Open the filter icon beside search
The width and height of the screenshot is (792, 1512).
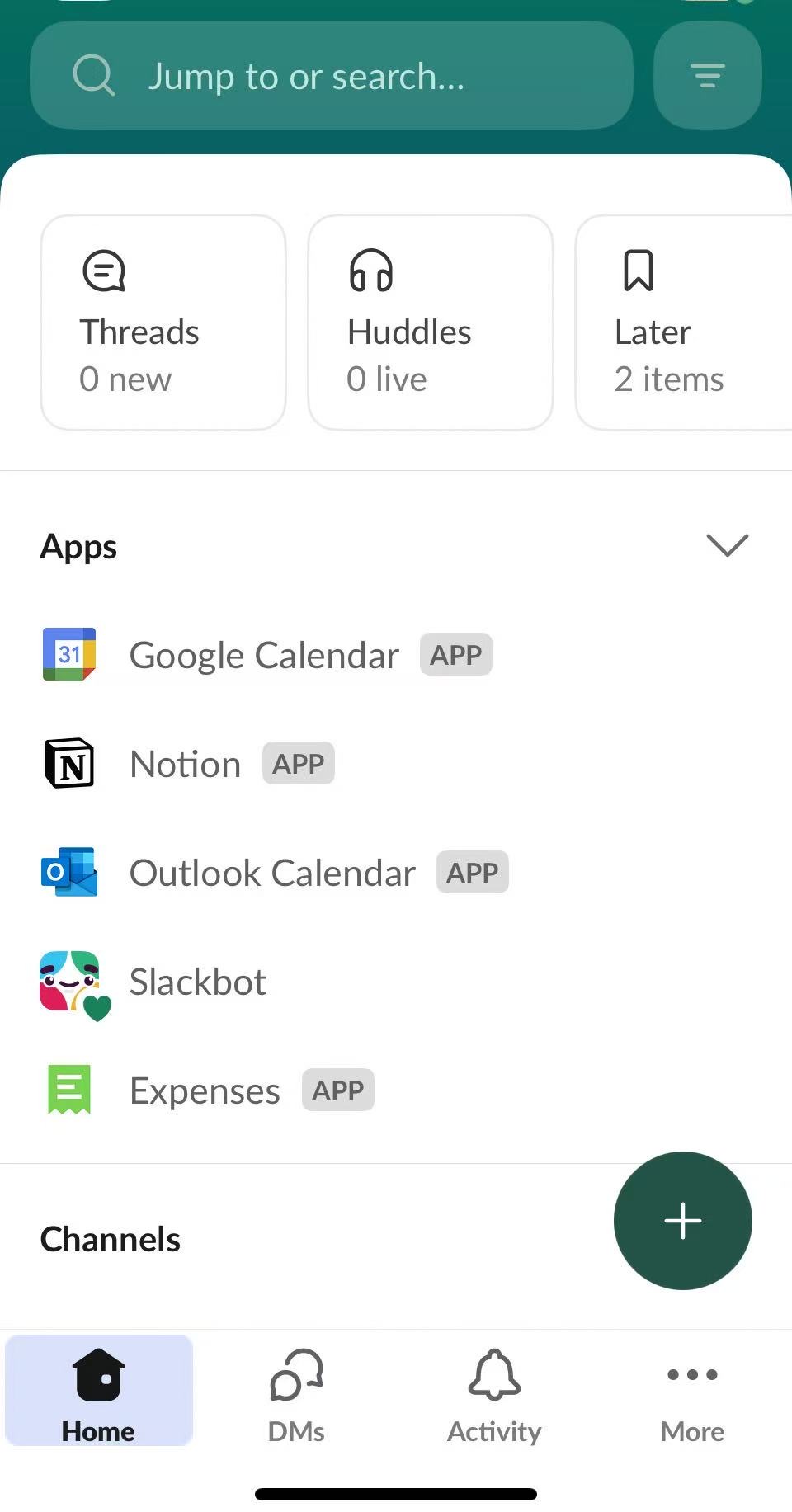click(x=707, y=76)
